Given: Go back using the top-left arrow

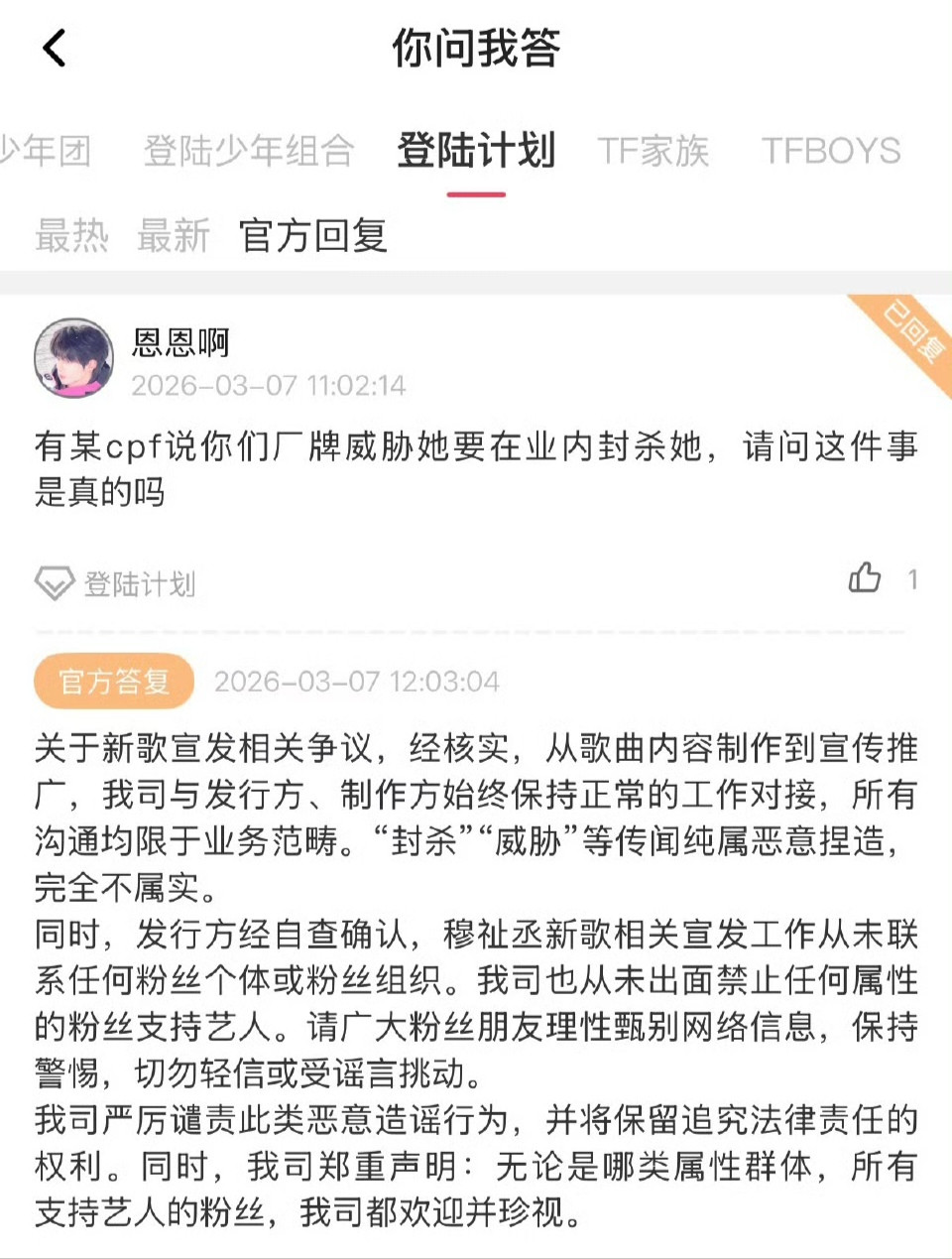Looking at the screenshot, I should click(x=55, y=48).
